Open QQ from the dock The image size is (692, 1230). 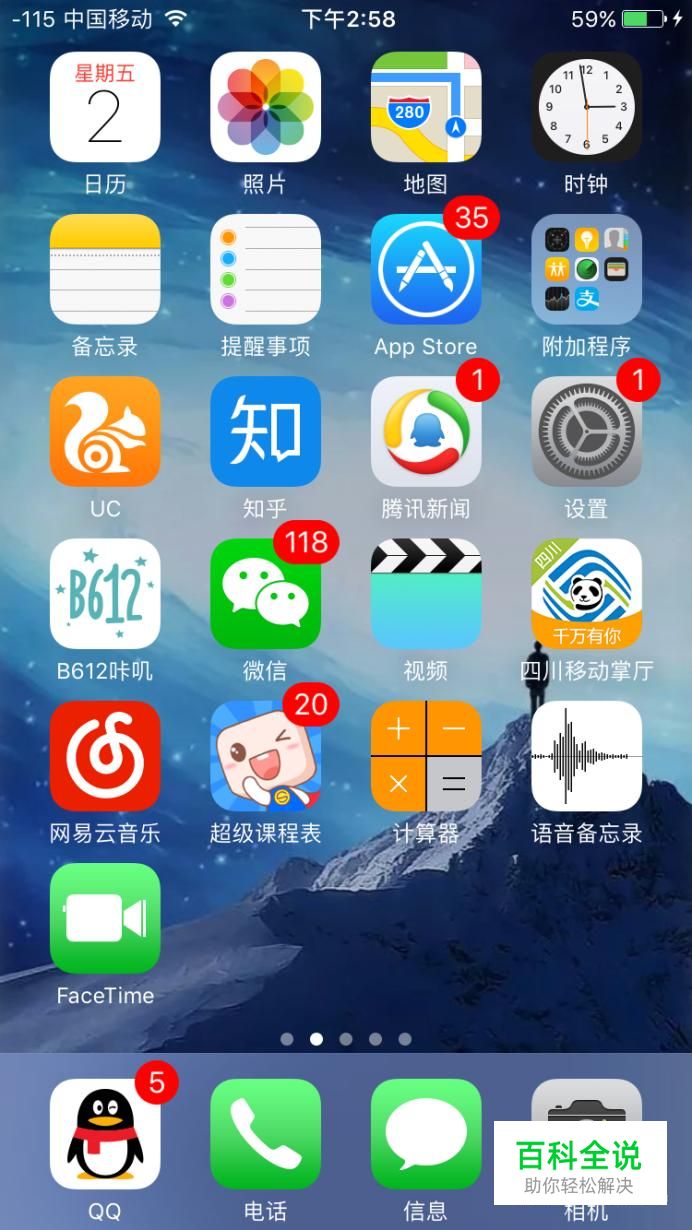[x=105, y=1134]
